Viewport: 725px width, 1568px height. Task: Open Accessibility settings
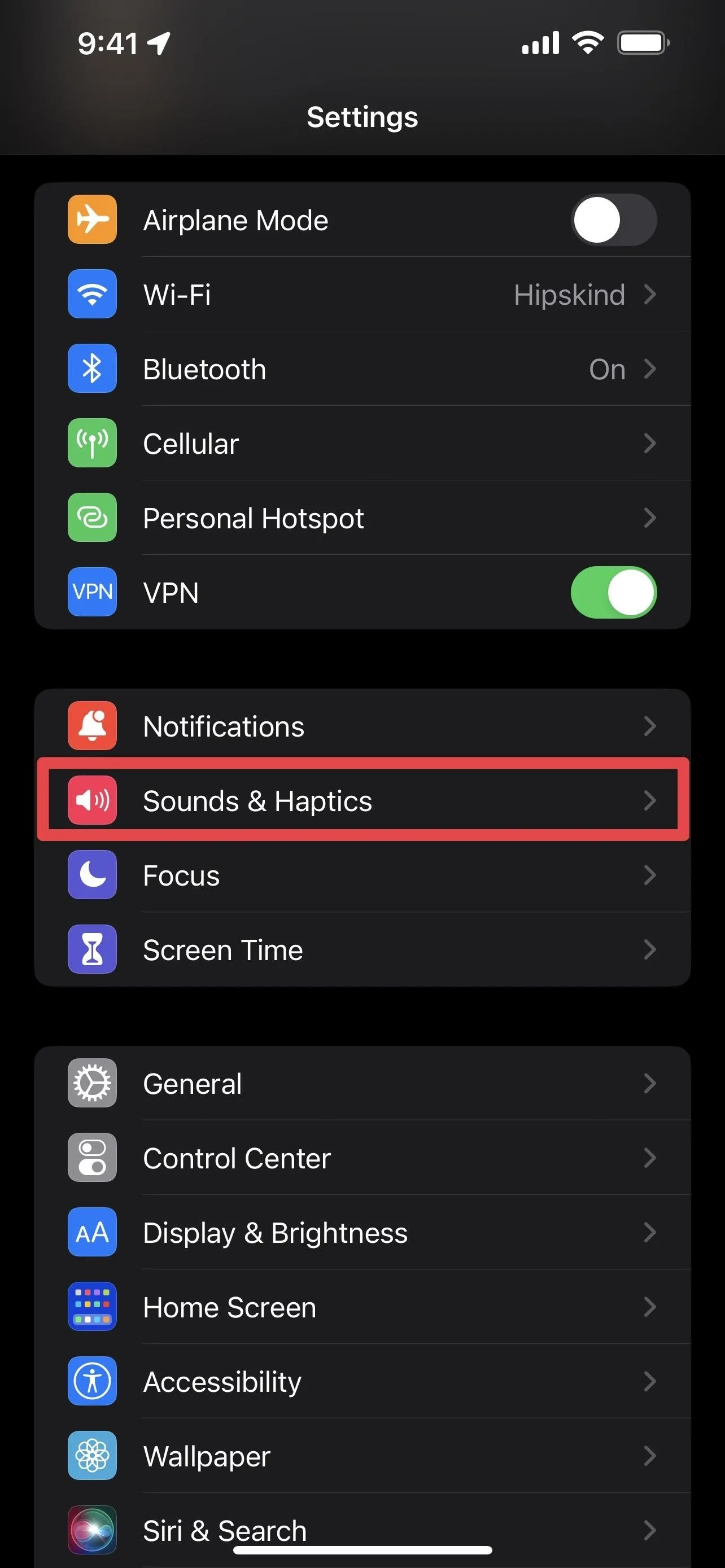coord(362,1381)
